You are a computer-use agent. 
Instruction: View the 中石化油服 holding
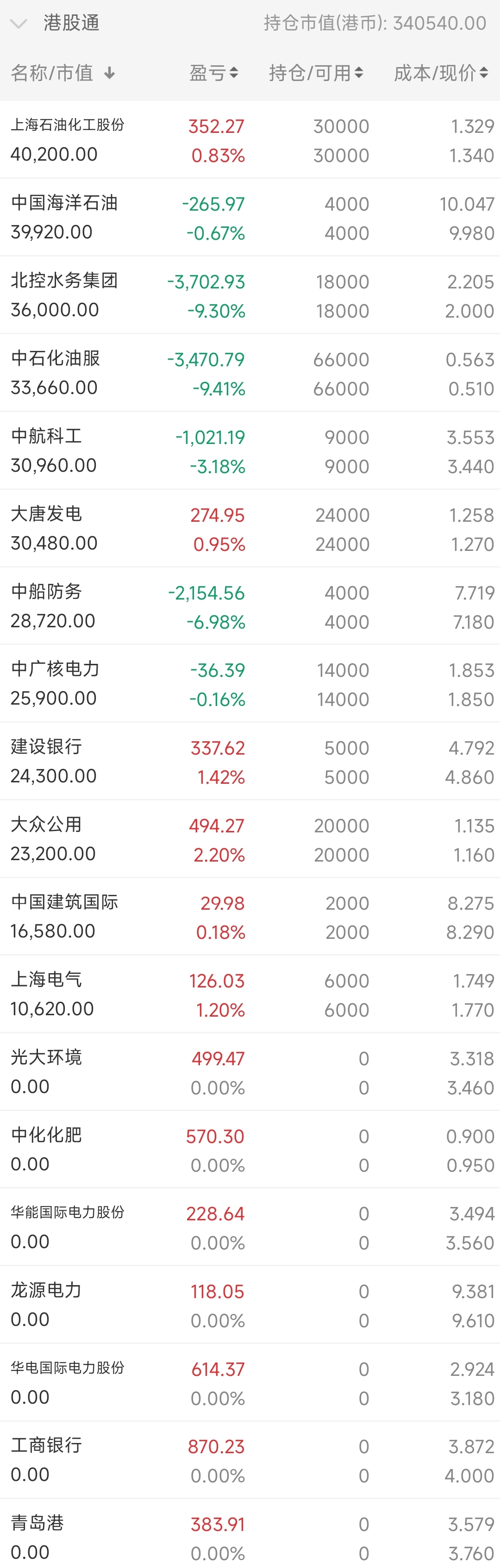[250, 373]
